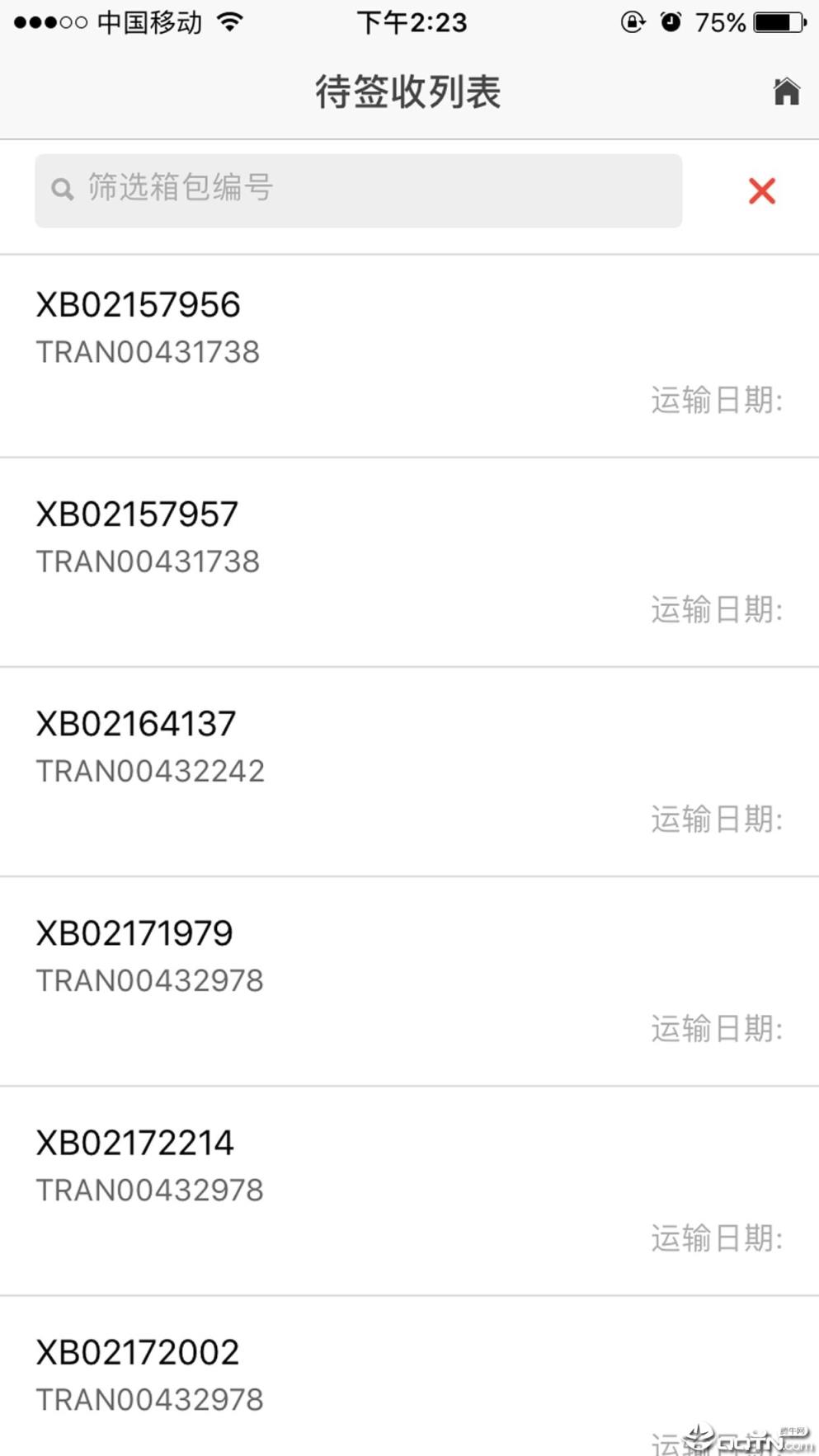Click the cellular signal dots icon
Viewport: 819px width, 1456px height.
[51, 22]
